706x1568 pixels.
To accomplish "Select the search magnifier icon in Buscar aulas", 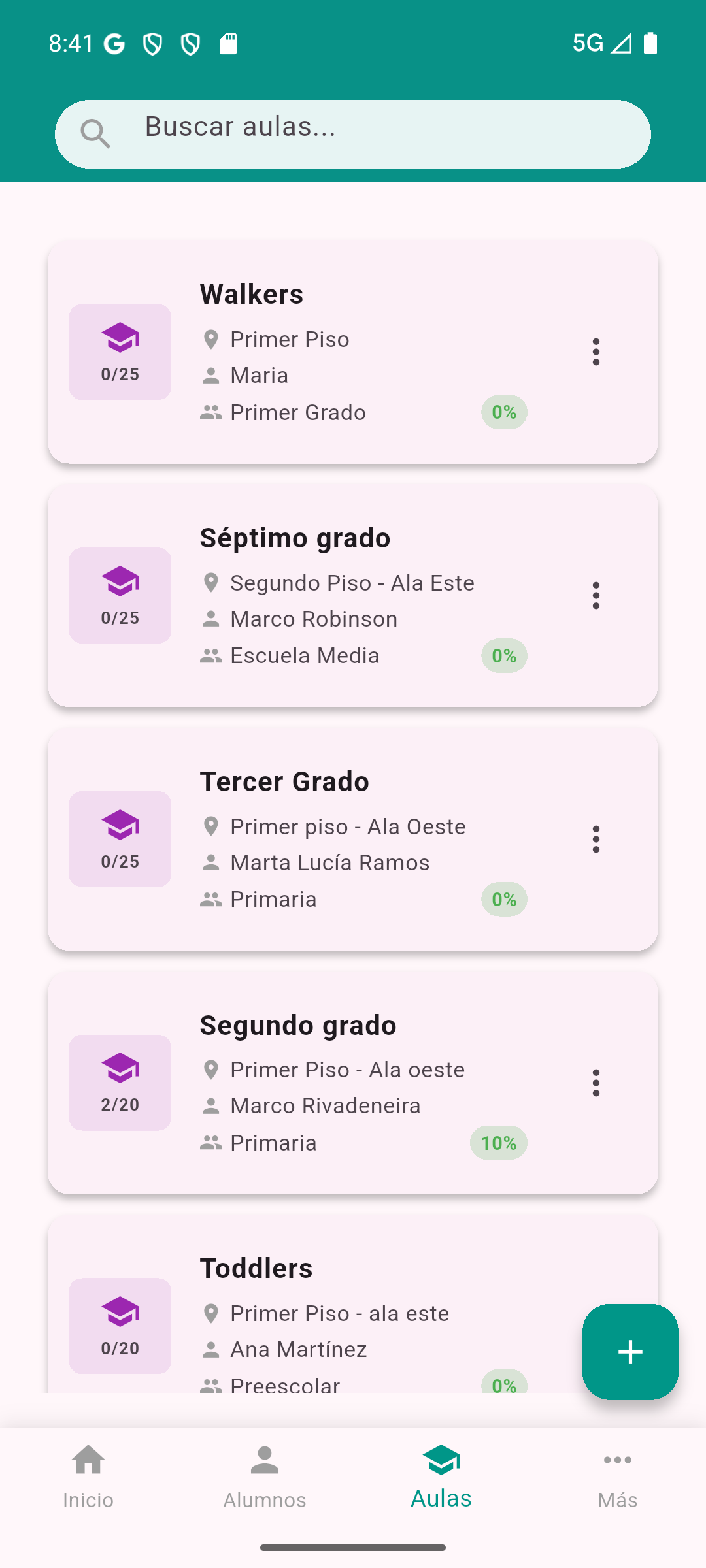I will pos(97,133).
